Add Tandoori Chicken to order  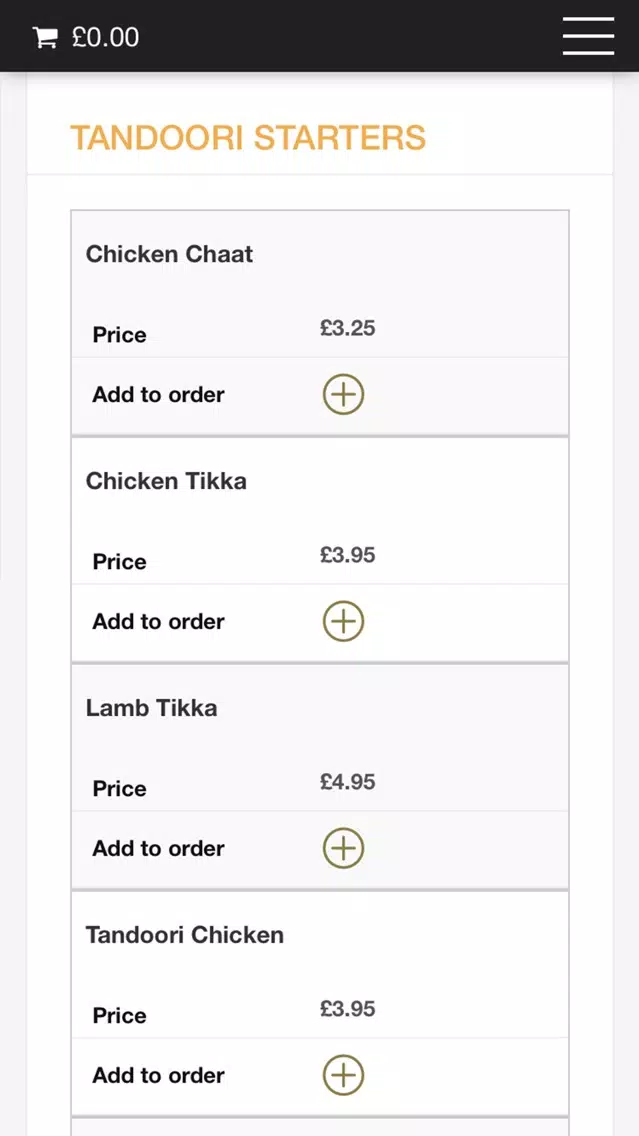click(343, 1074)
